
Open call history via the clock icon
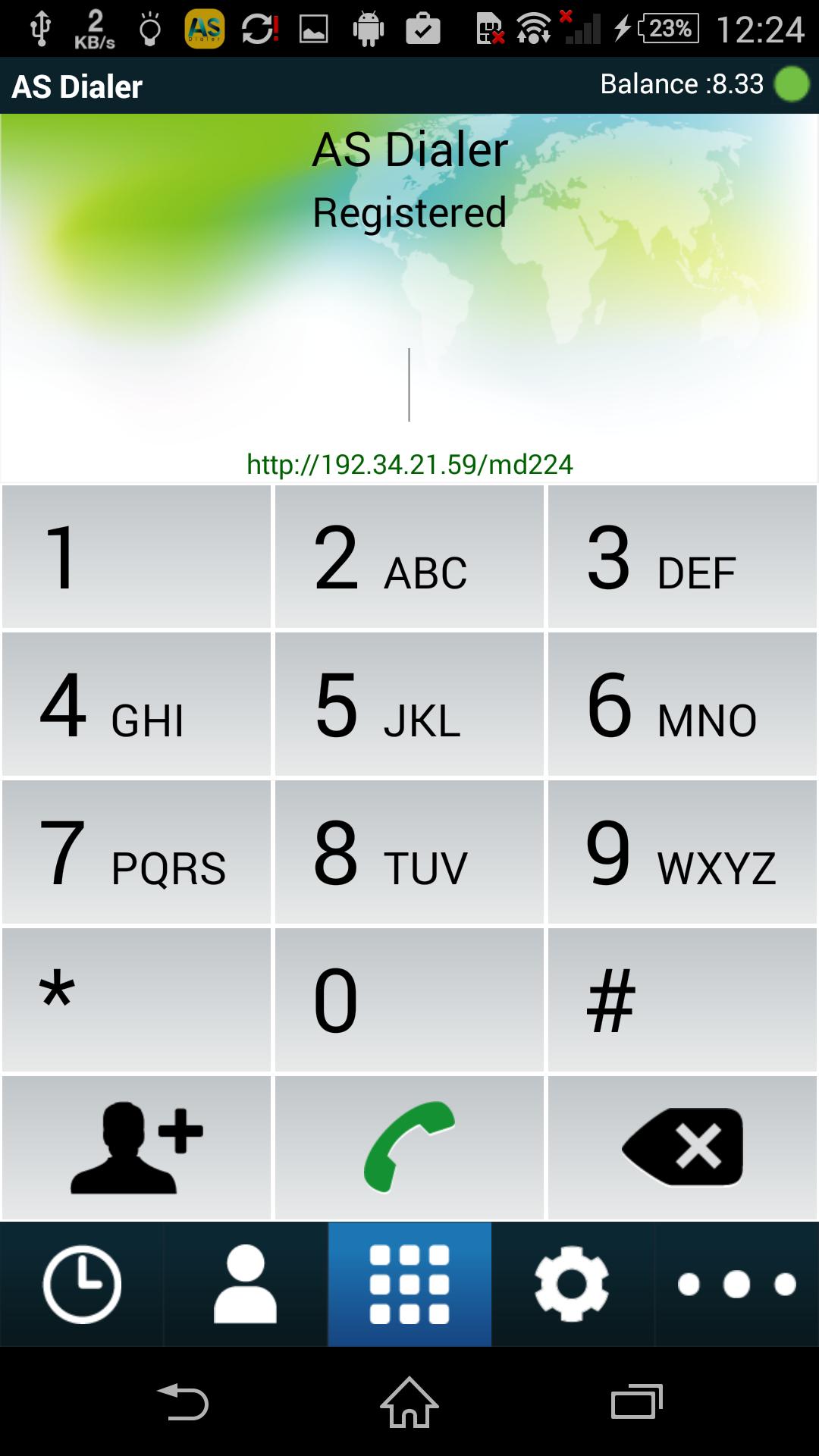pyautogui.click(x=81, y=1284)
